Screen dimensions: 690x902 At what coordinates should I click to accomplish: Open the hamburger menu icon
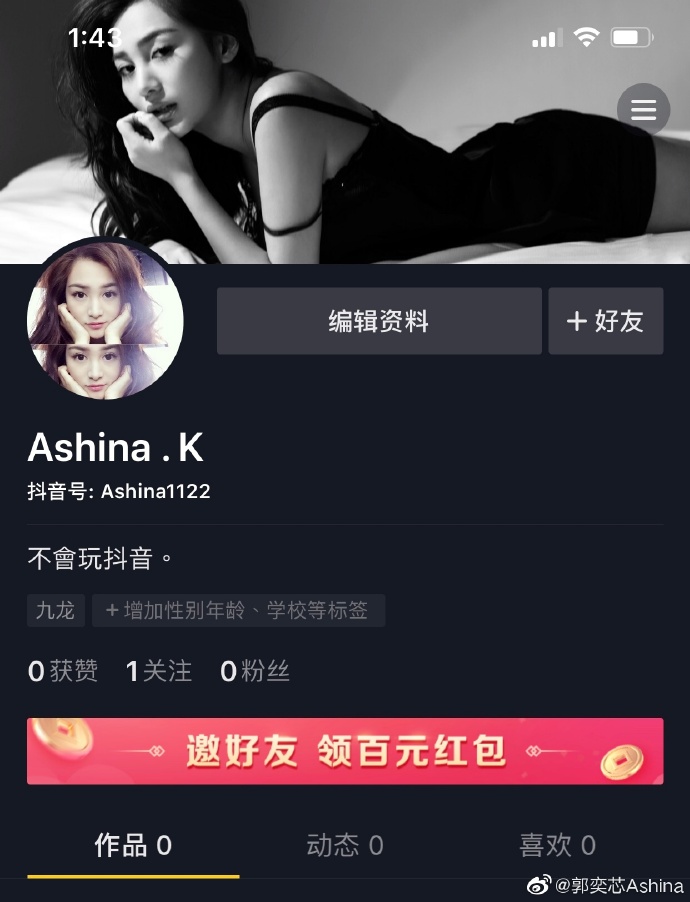pos(643,109)
